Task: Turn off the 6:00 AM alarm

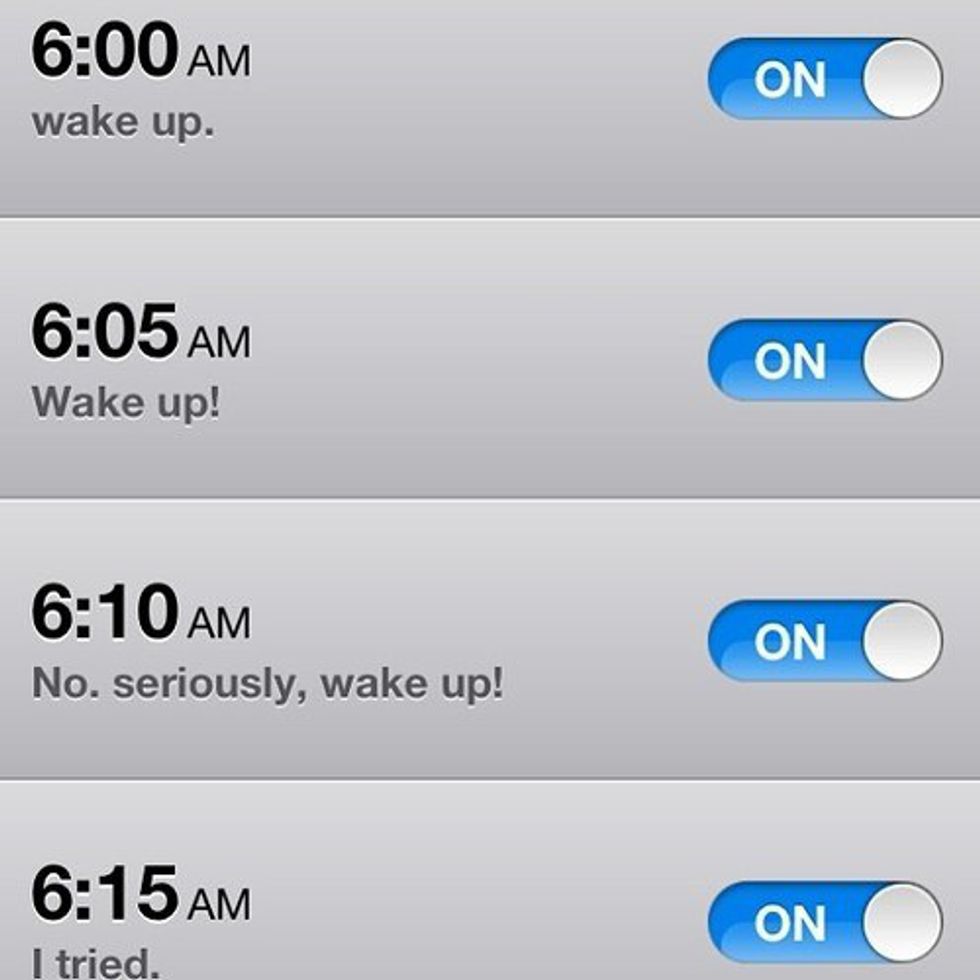Action: 825,79
